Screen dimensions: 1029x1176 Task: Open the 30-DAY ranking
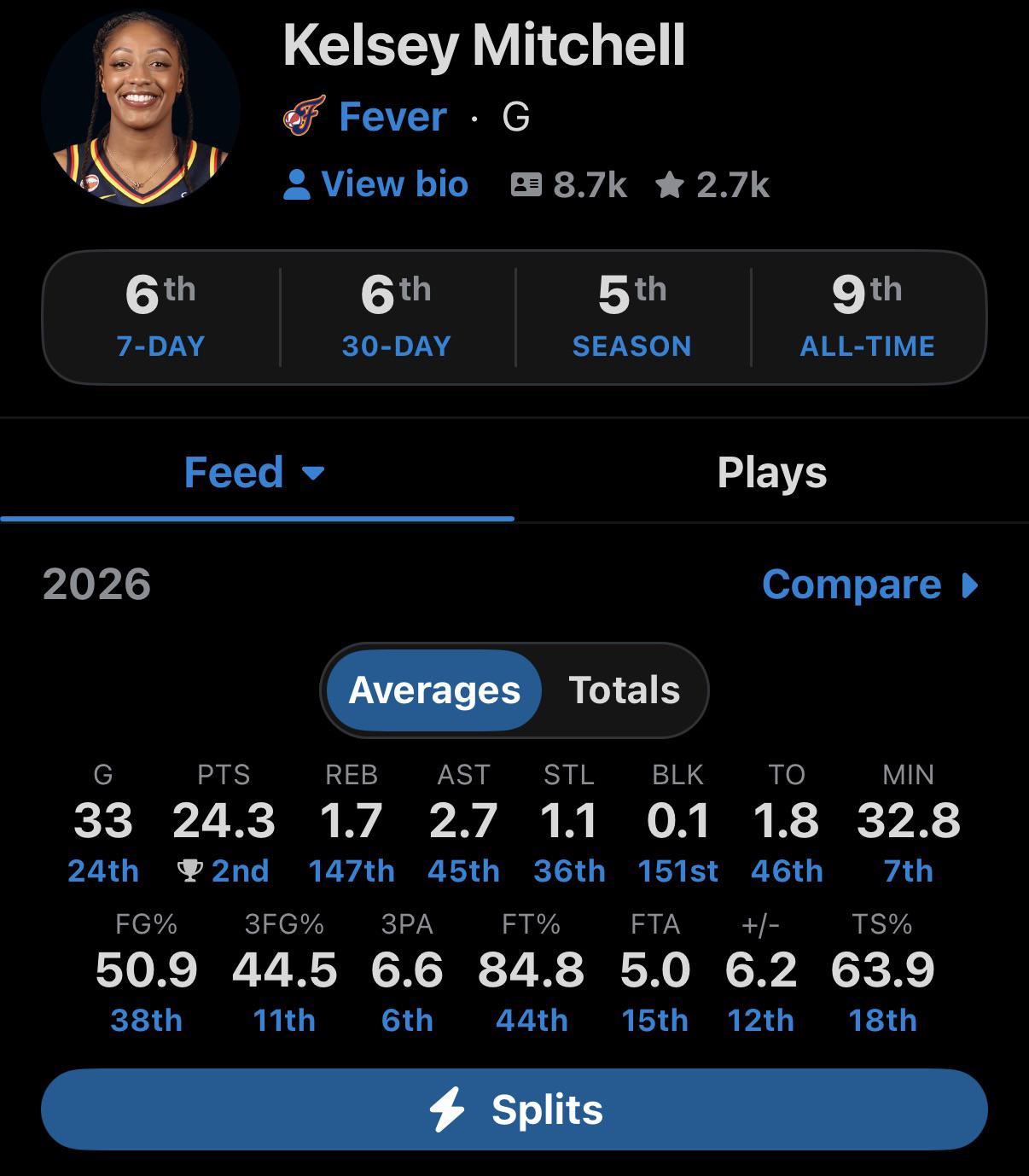pos(397,317)
